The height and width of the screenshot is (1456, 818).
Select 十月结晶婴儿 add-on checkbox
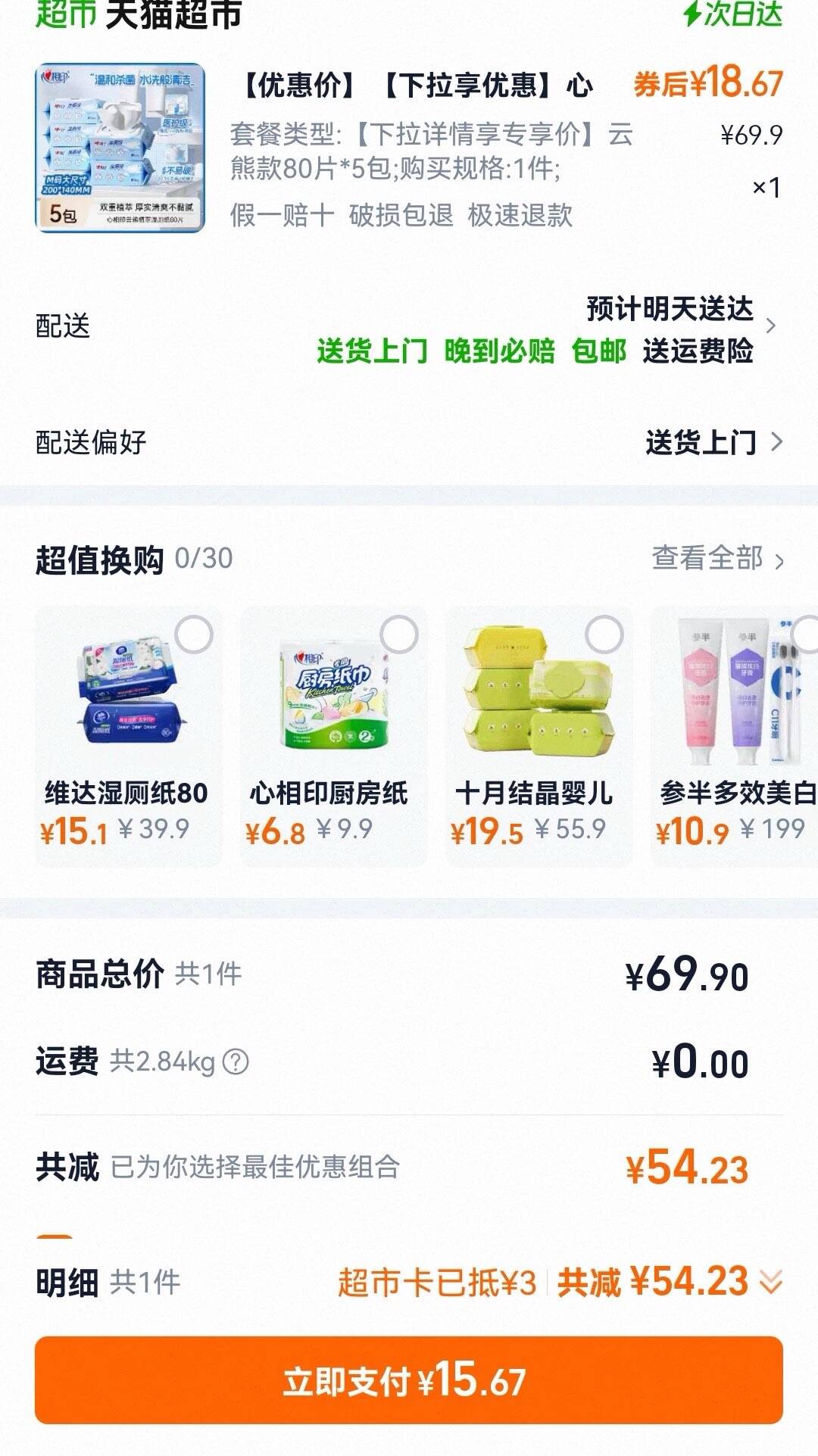tap(604, 634)
